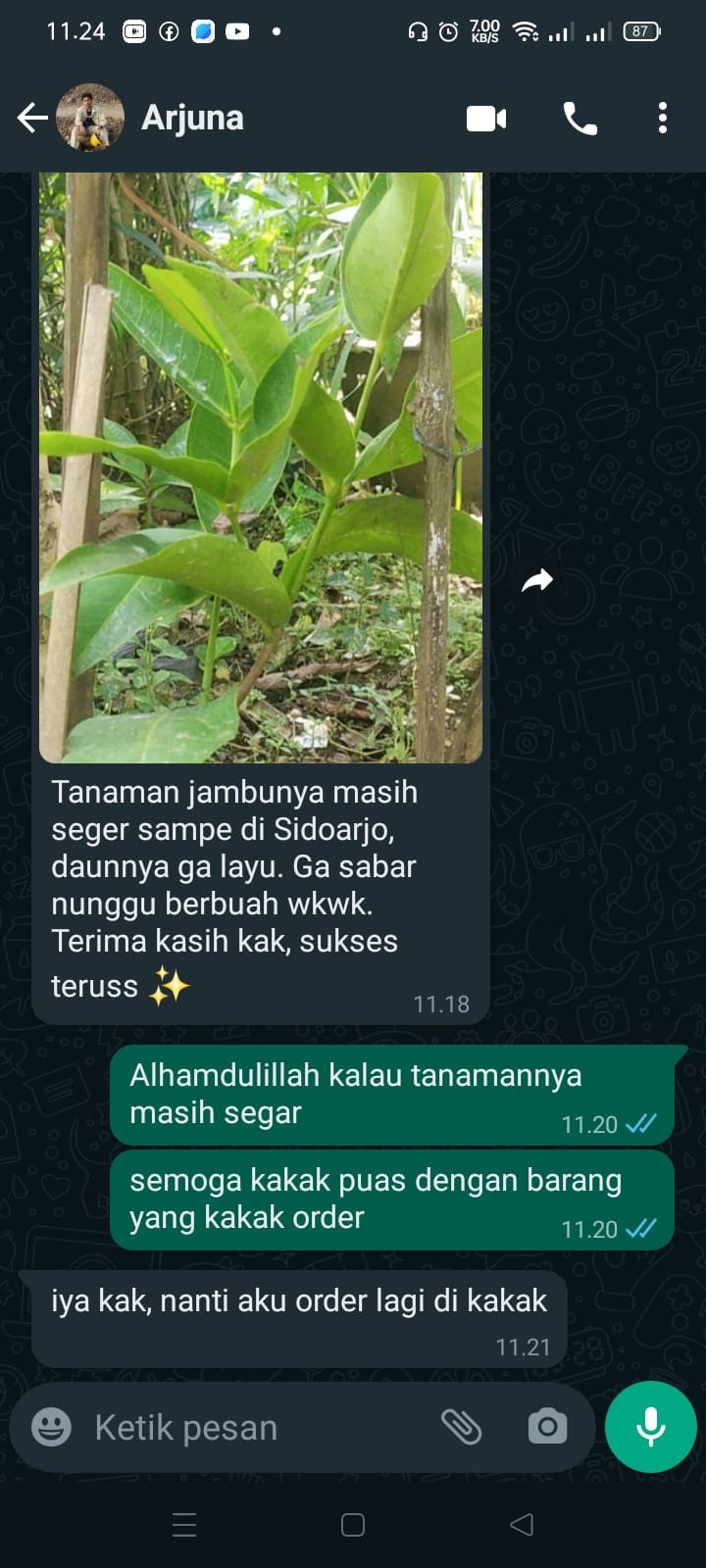Forward the plant photo message
The width and height of the screenshot is (706, 1568).
coord(537,581)
